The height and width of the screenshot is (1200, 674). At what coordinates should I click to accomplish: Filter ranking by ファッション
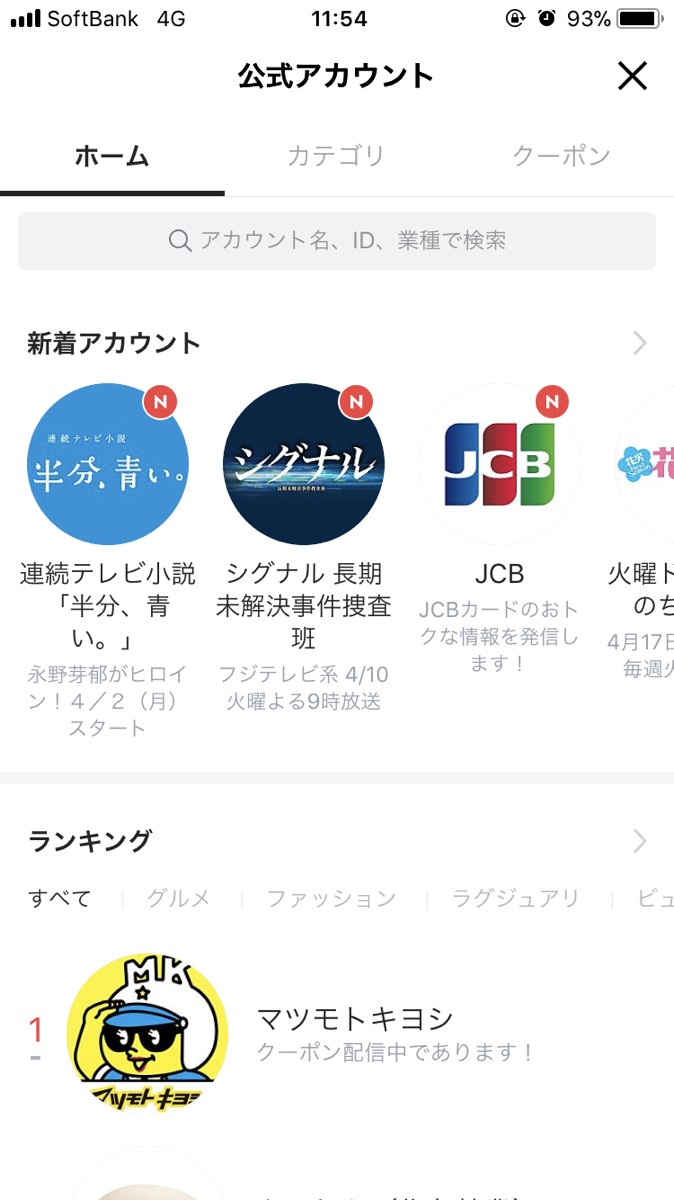331,899
